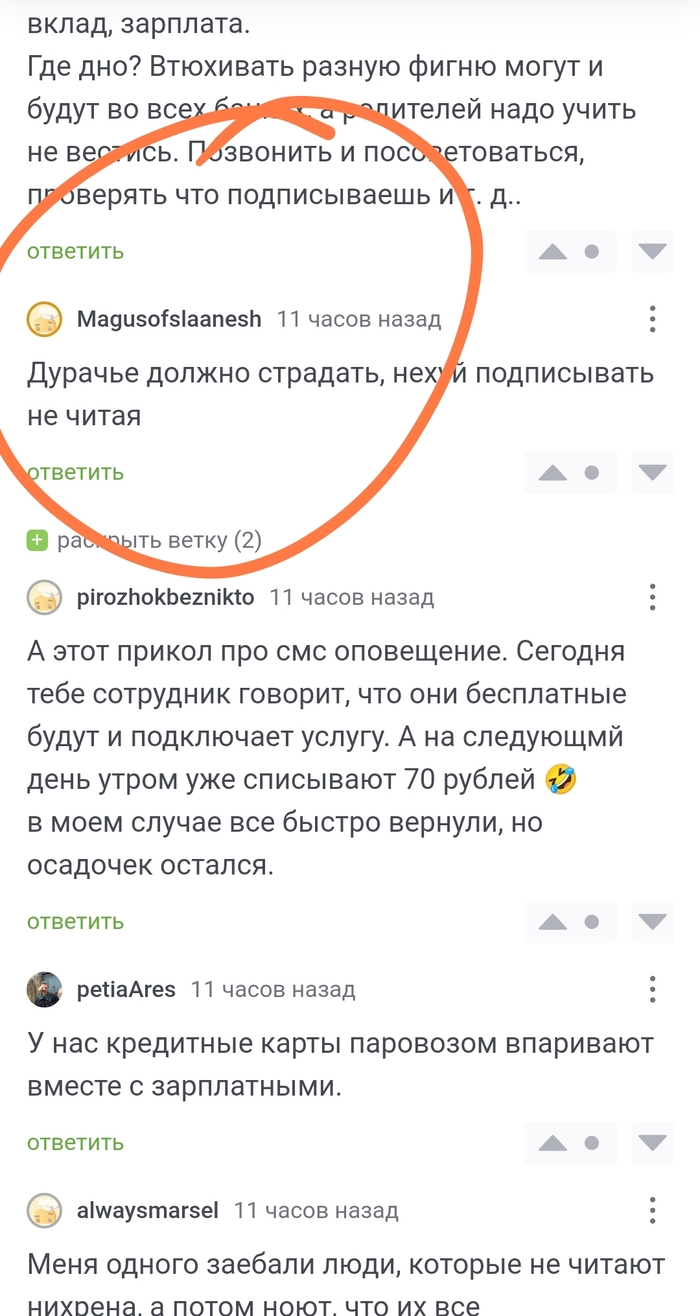The image size is (700, 1316).
Task: Open petiaAres's profile
Action: pyautogui.click(x=126, y=990)
